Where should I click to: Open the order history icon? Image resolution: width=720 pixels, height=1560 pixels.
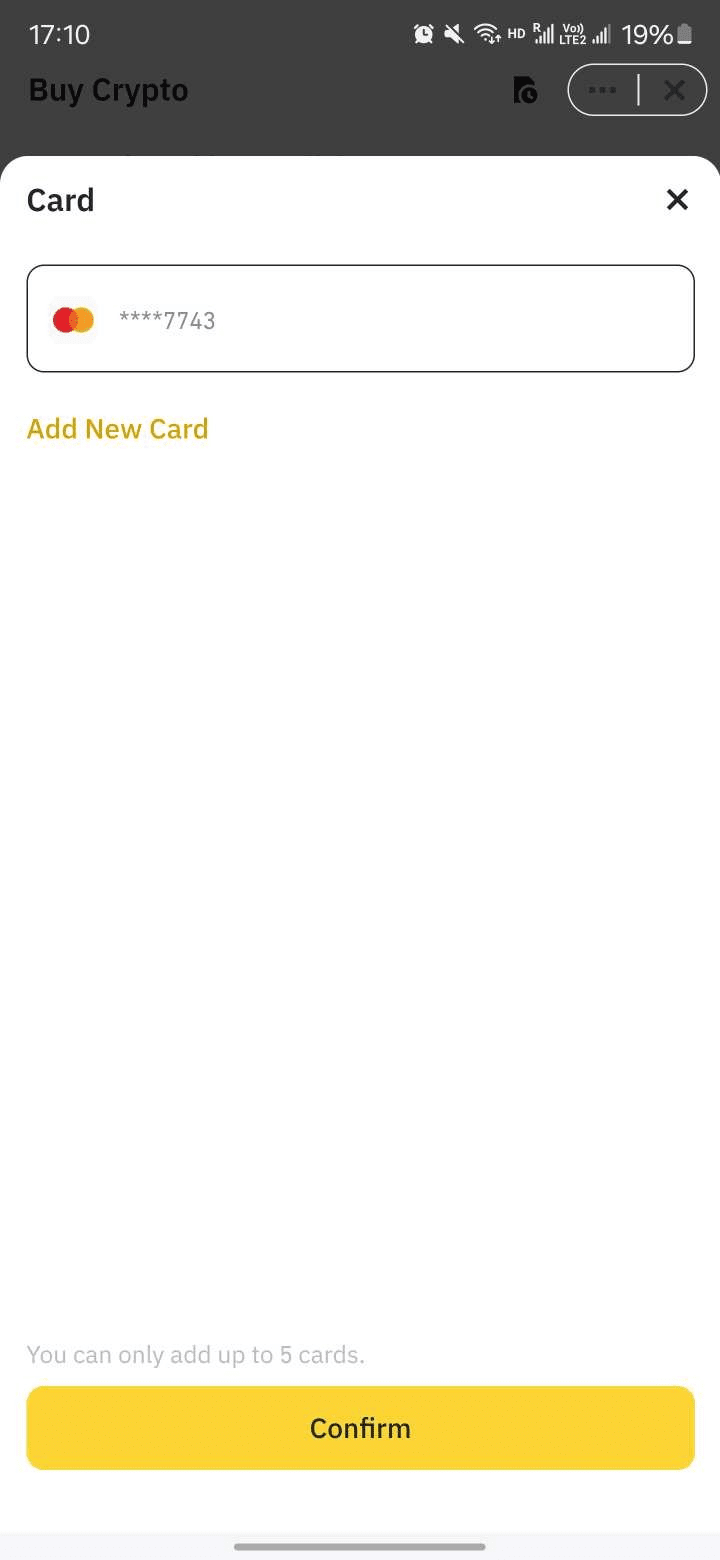pos(525,91)
